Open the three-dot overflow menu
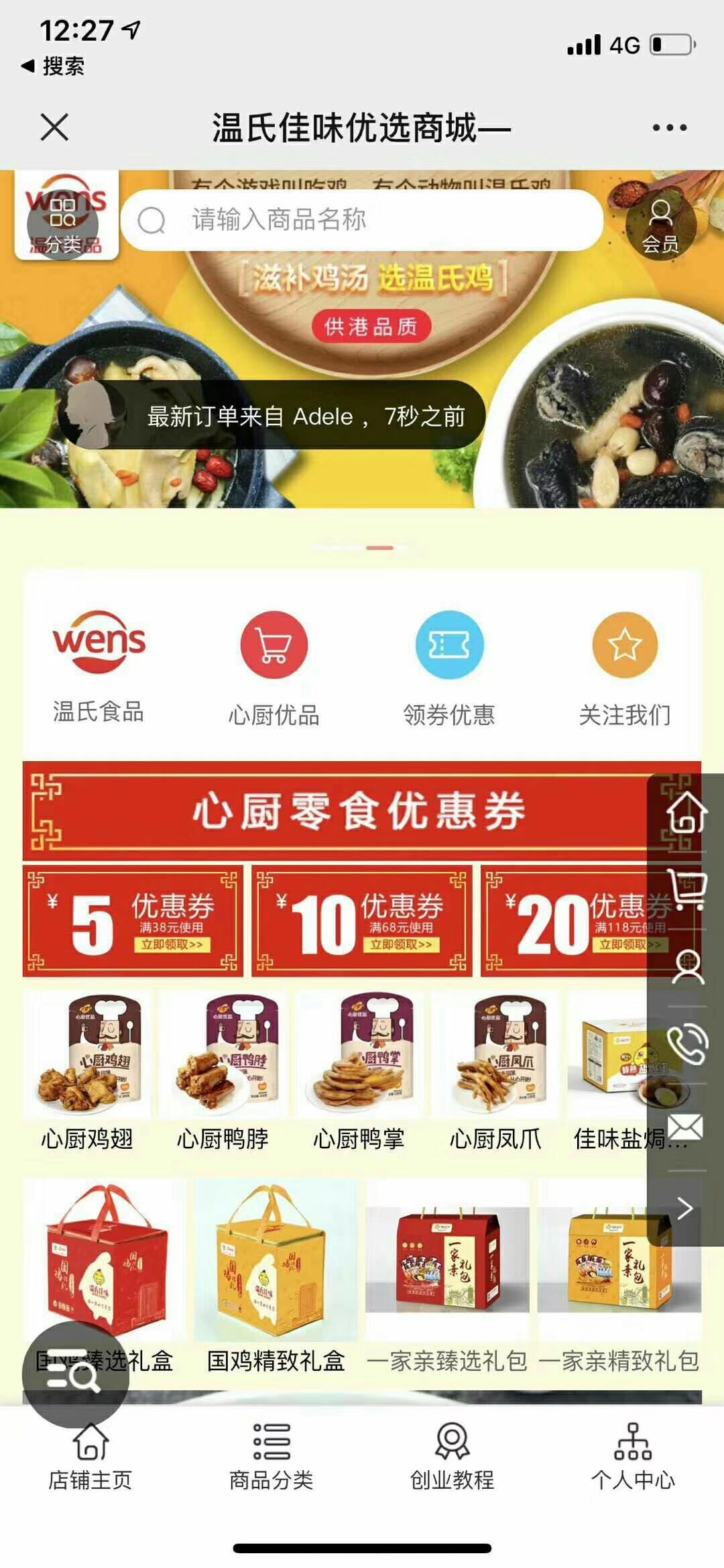 pos(669,127)
